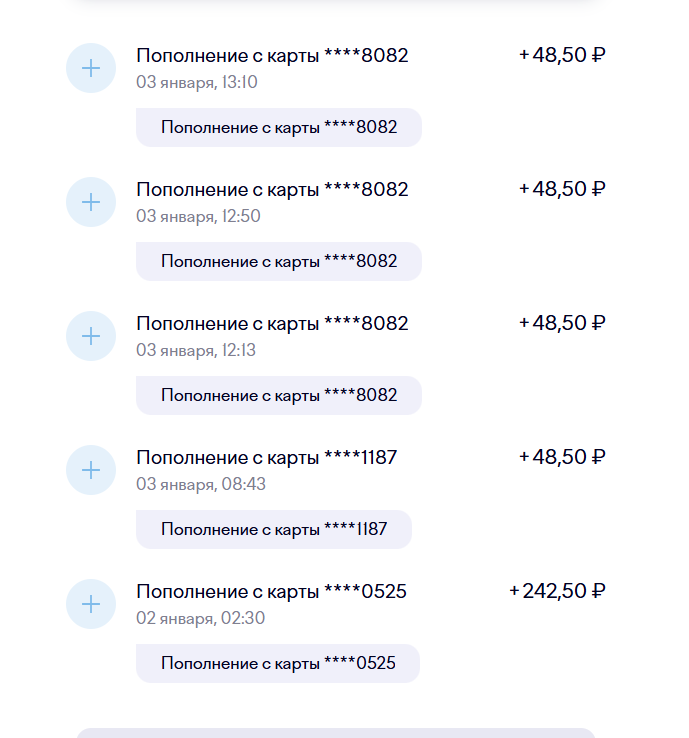Screen dimensions: 689x738
Task: View the transaction from 03 января, 12:50
Action: (x=272, y=190)
